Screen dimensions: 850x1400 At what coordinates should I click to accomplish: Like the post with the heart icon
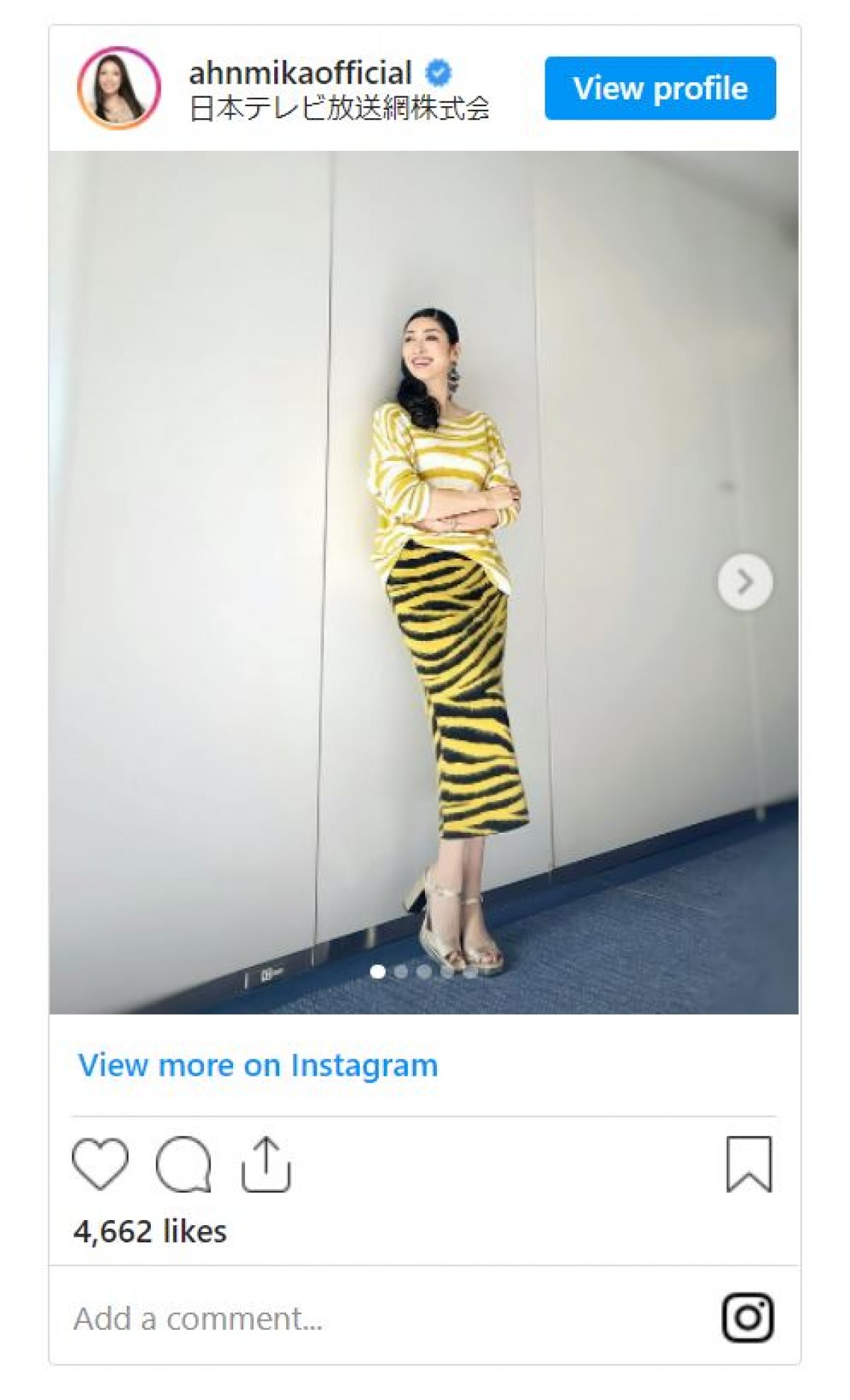click(101, 1164)
